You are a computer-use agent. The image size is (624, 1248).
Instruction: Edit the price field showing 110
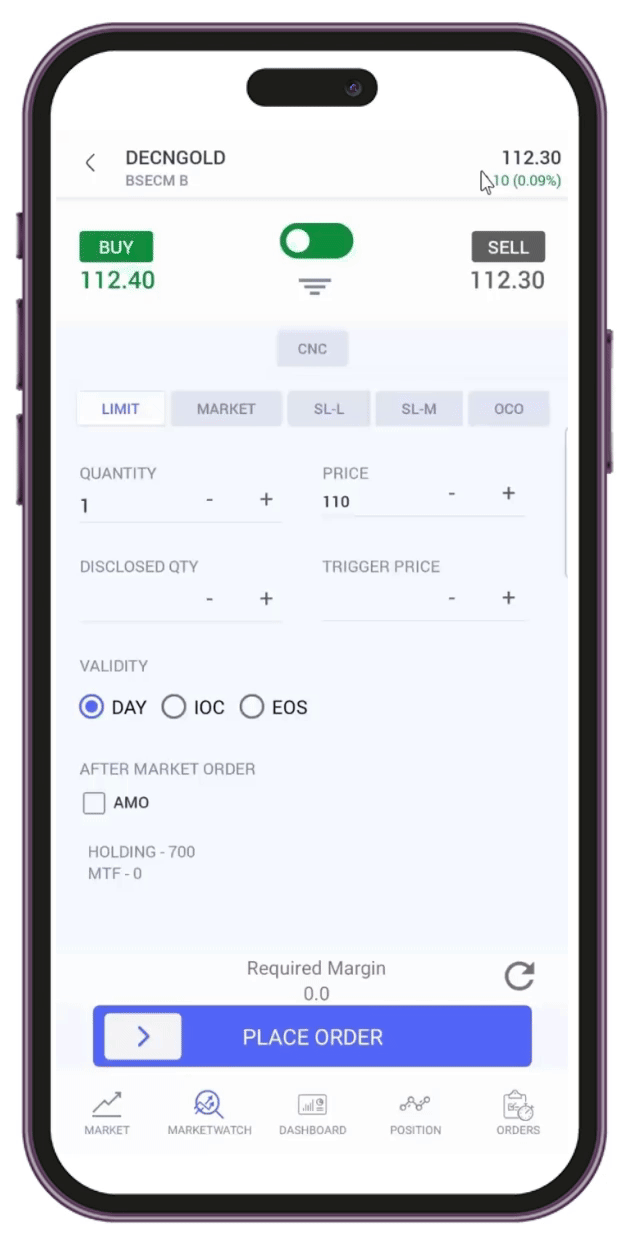tap(380, 501)
